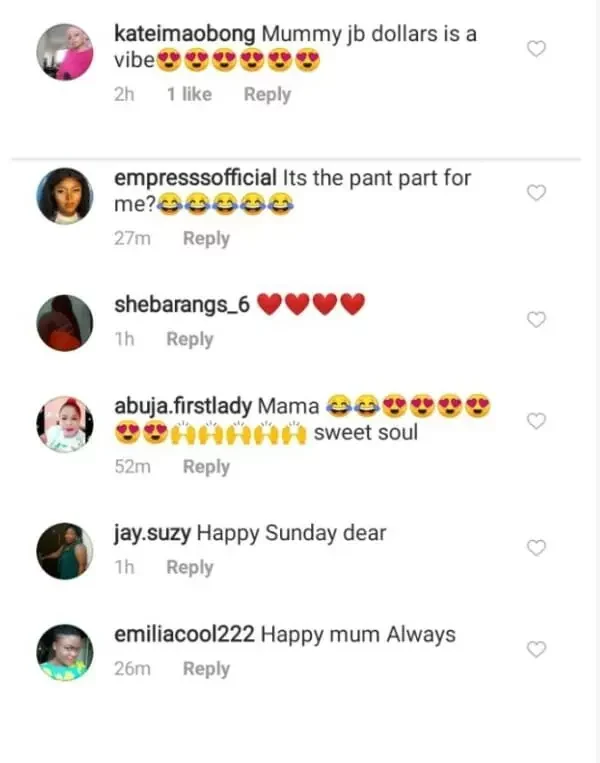Open emiliacool222's profile avatar

[x=65, y=652]
